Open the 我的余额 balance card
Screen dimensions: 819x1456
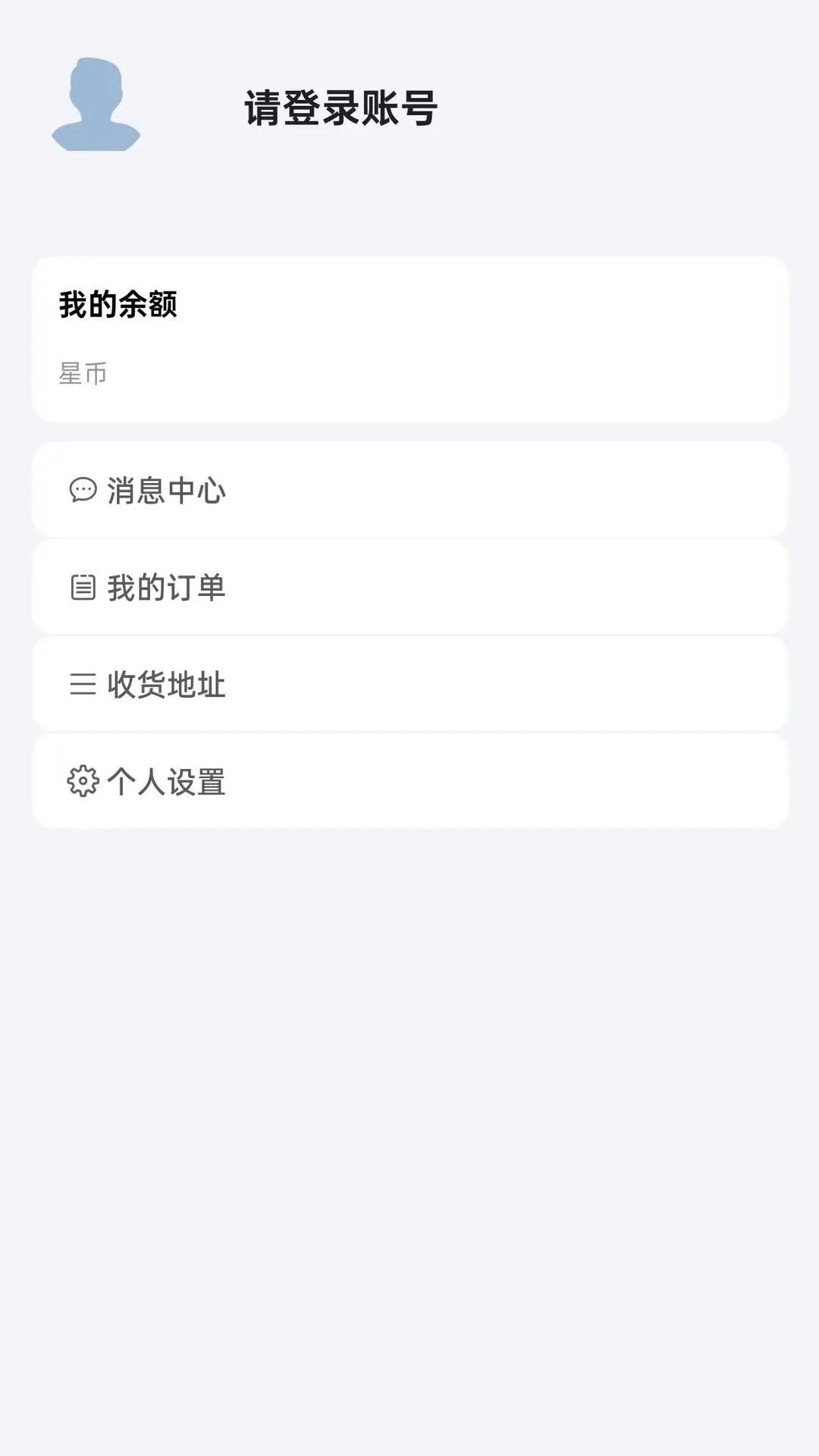coord(409,338)
